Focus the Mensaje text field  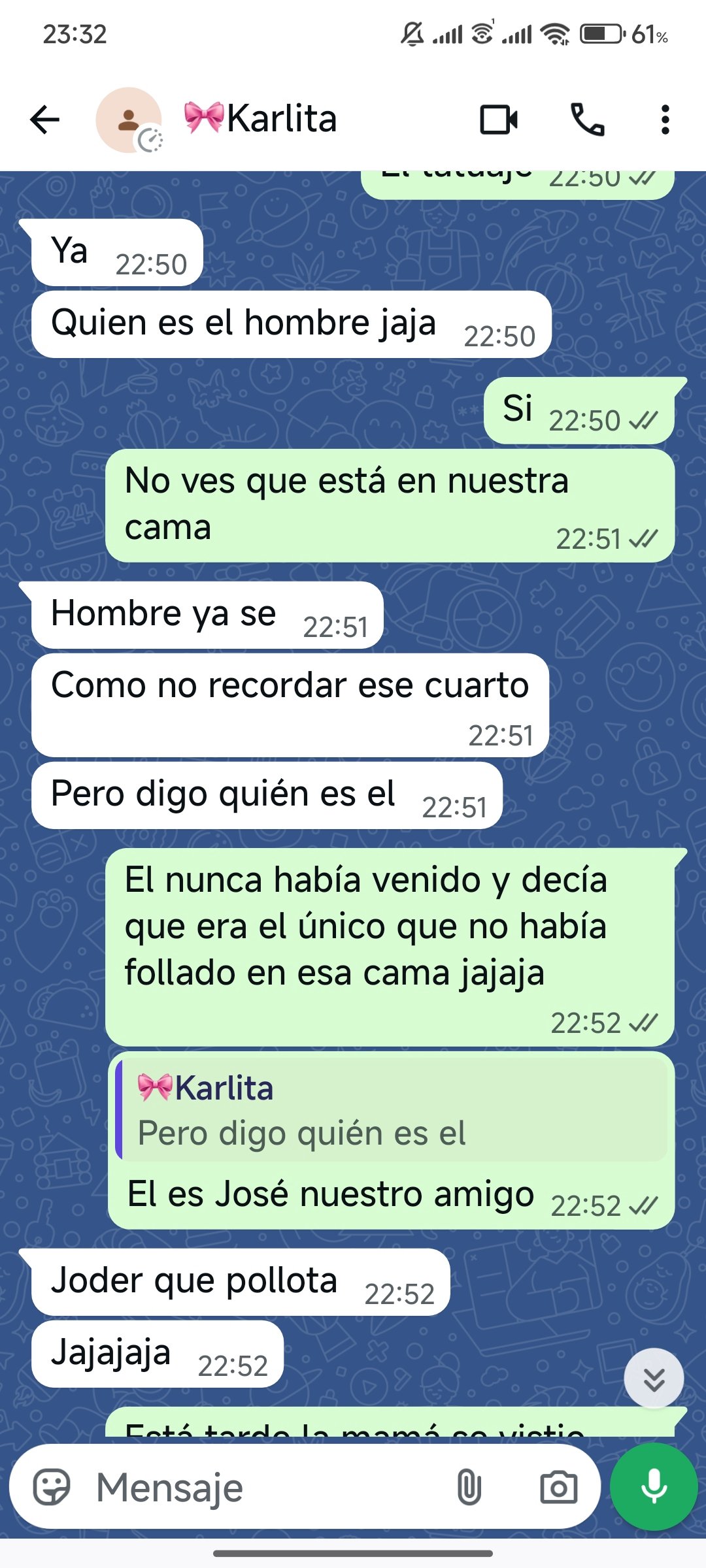click(x=261, y=1488)
